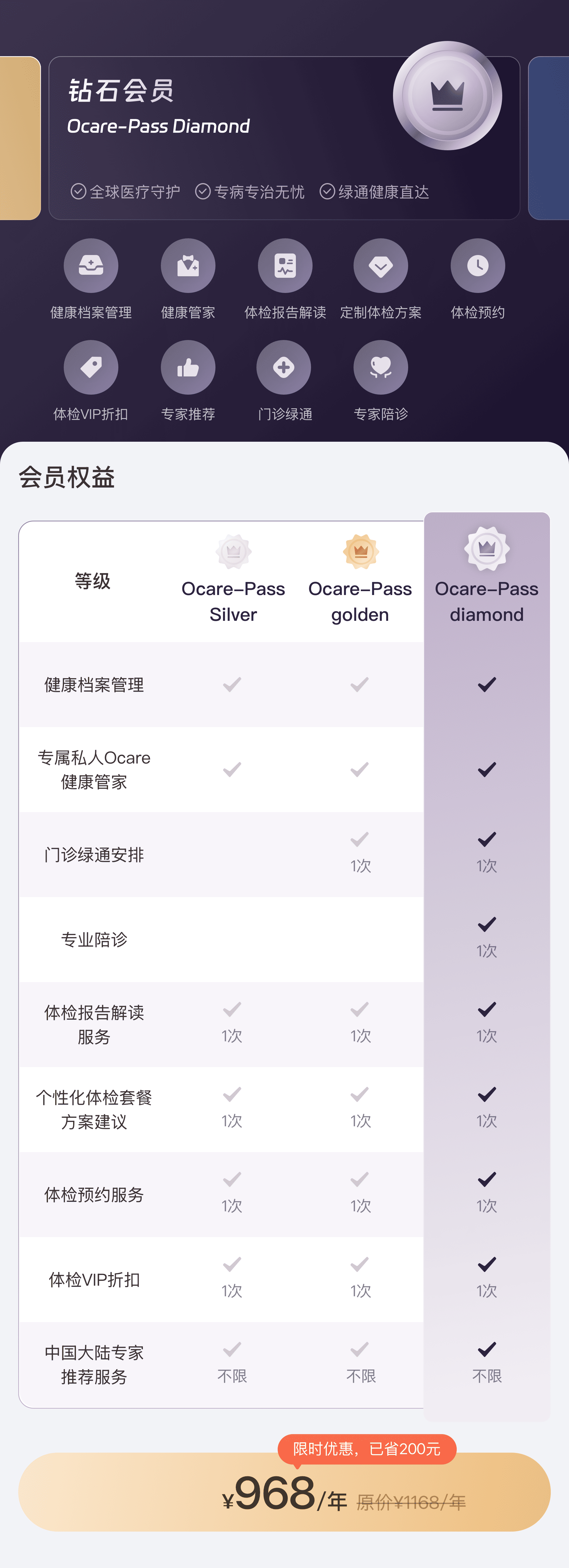Open 体检报告解读 feature icon

(x=284, y=265)
